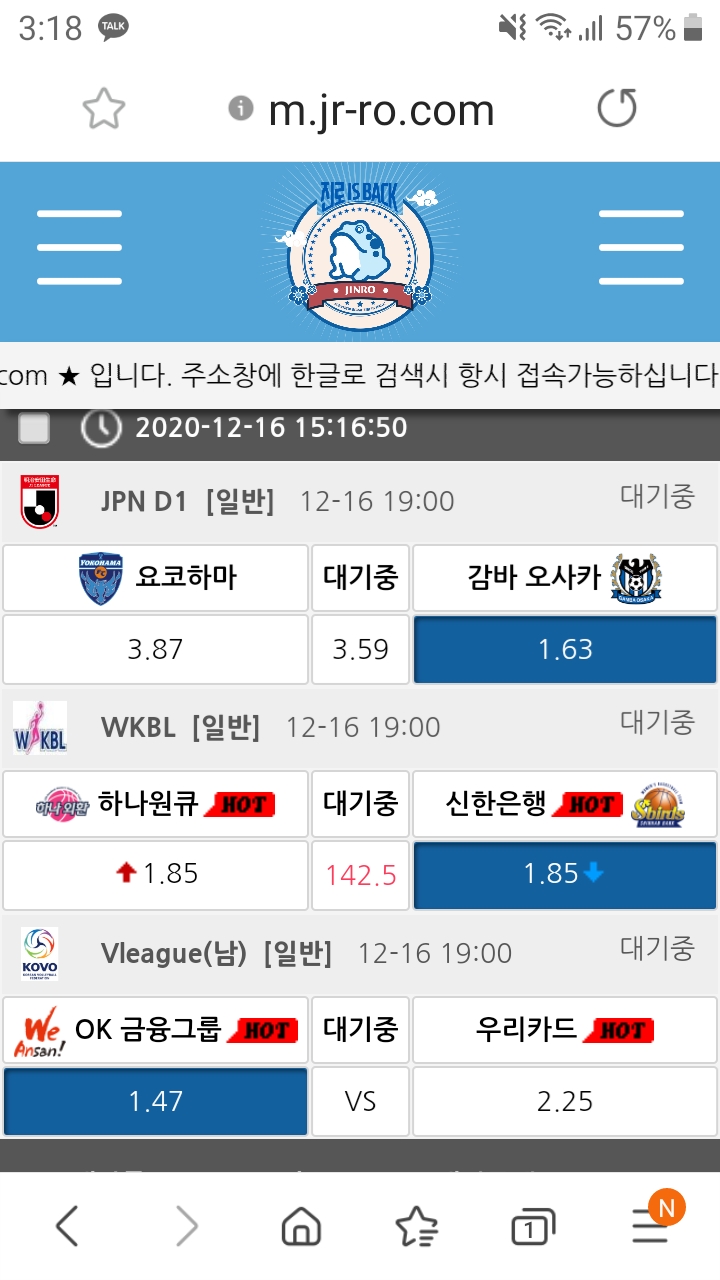Viewport: 720px width, 1280px height.
Task: Pick Hana 1Q odds 1.85
Action: [x=155, y=874]
